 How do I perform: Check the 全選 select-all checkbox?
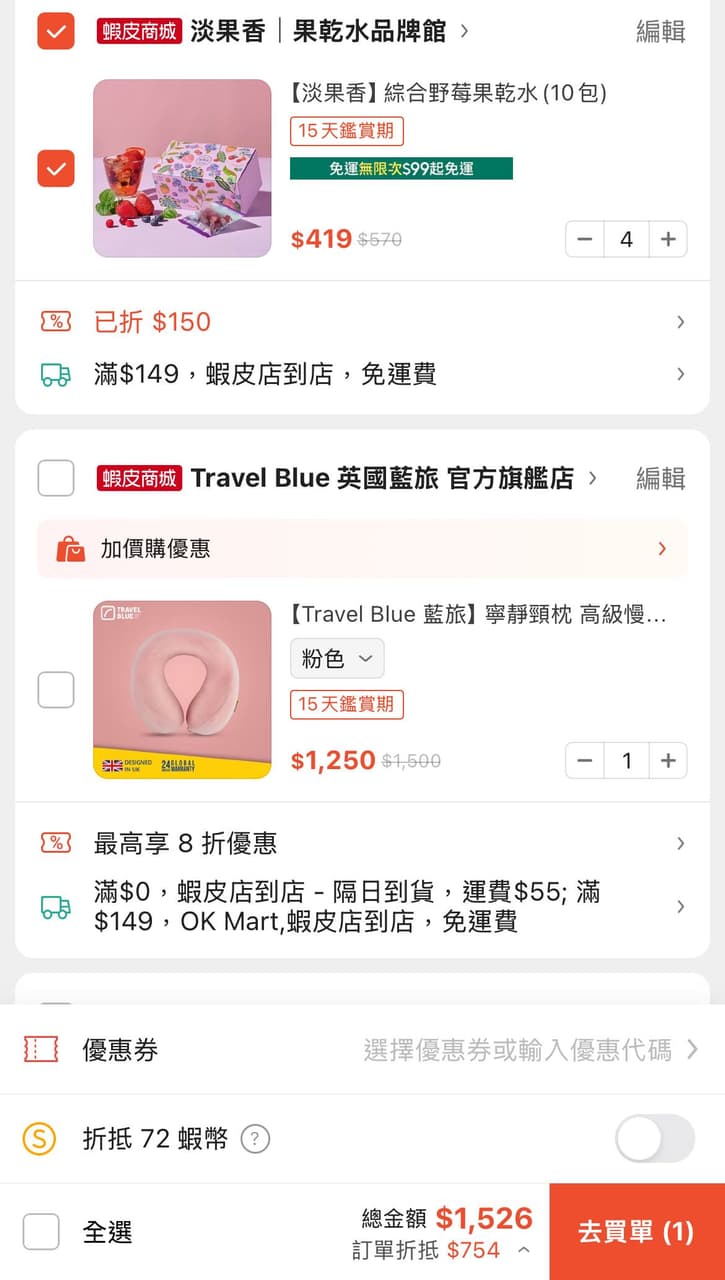tap(41, 1231)
